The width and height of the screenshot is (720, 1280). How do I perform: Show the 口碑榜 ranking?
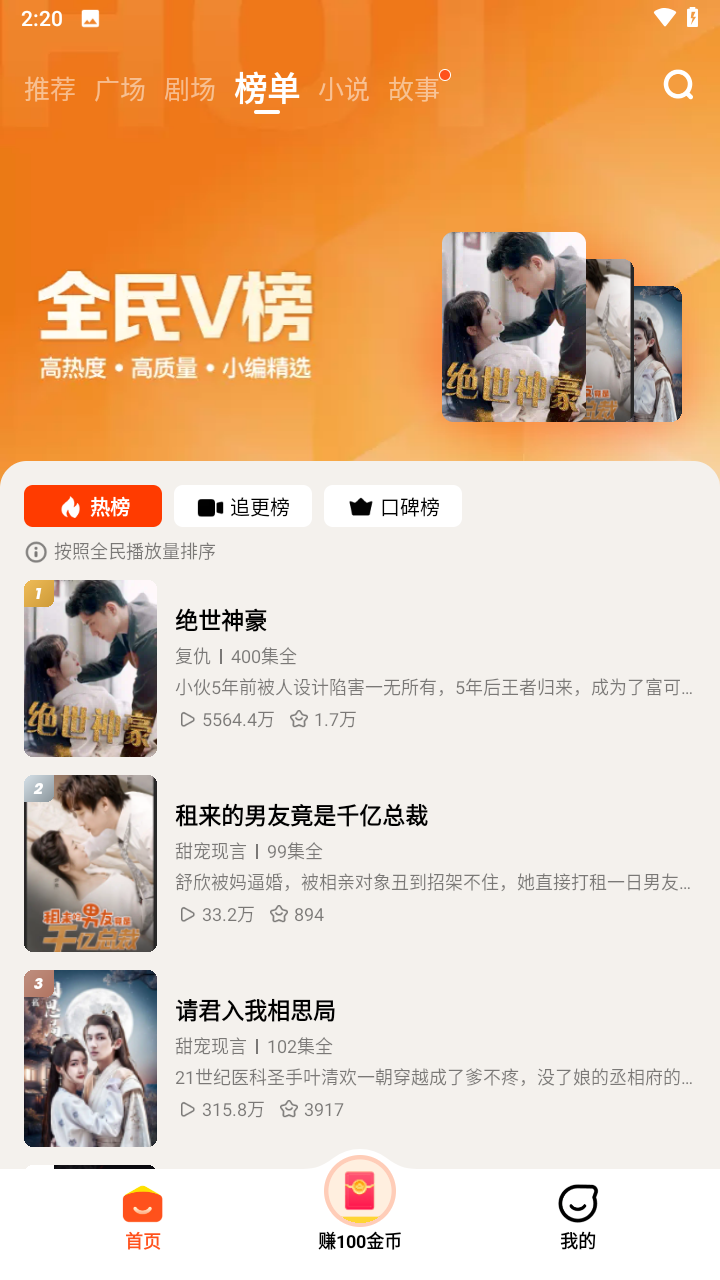pyautogui.click(x=393, y=506)
